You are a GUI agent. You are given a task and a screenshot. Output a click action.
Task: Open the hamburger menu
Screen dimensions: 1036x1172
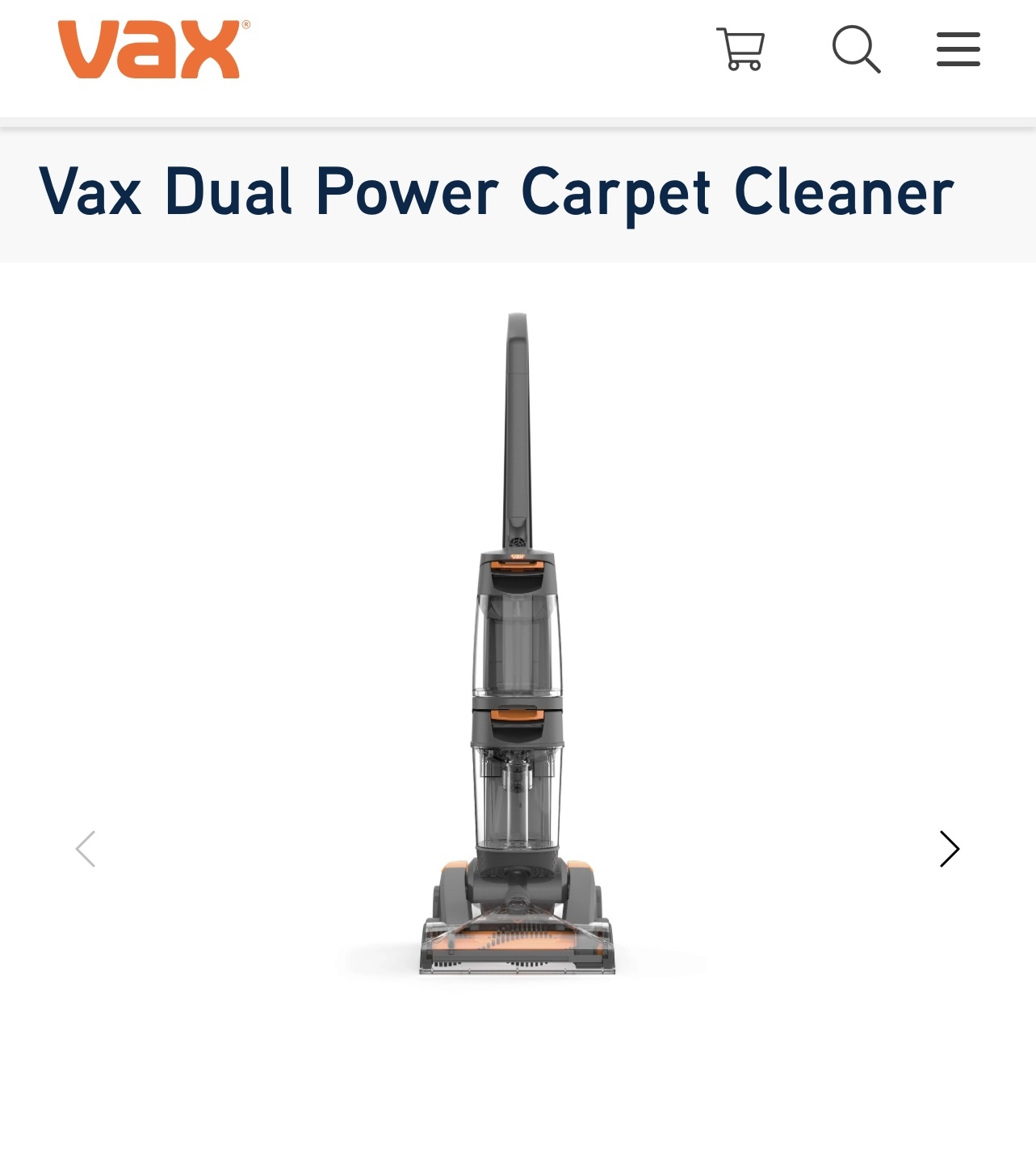(958, 49)
